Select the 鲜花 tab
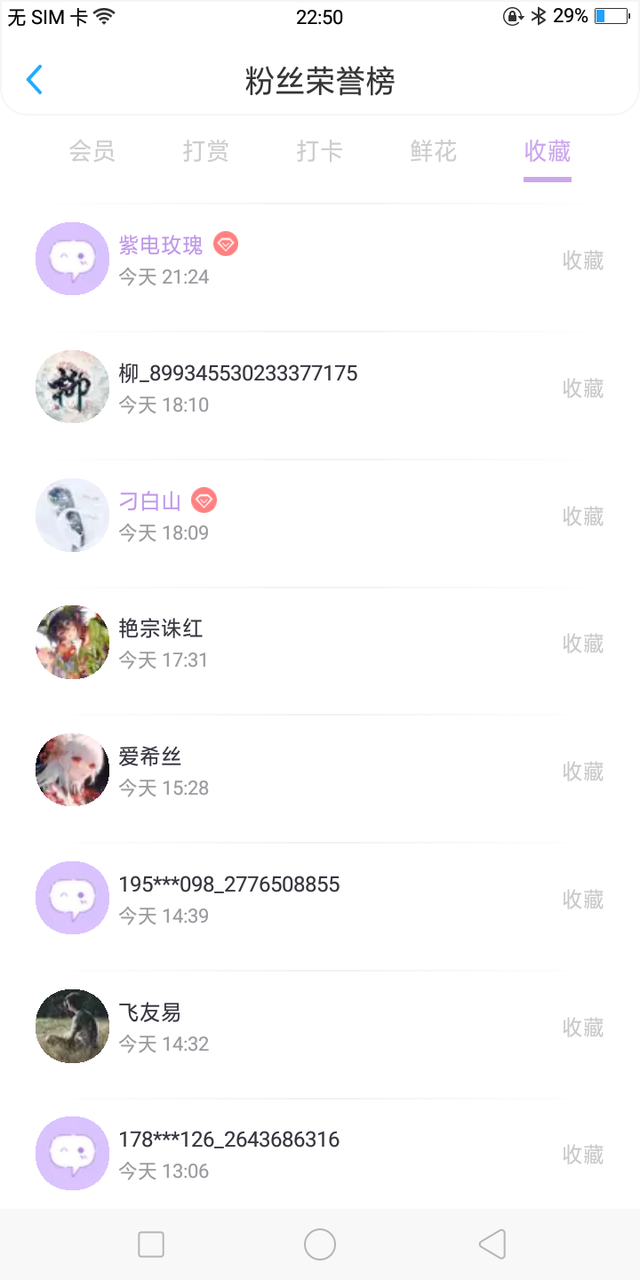 click(434, 151)
